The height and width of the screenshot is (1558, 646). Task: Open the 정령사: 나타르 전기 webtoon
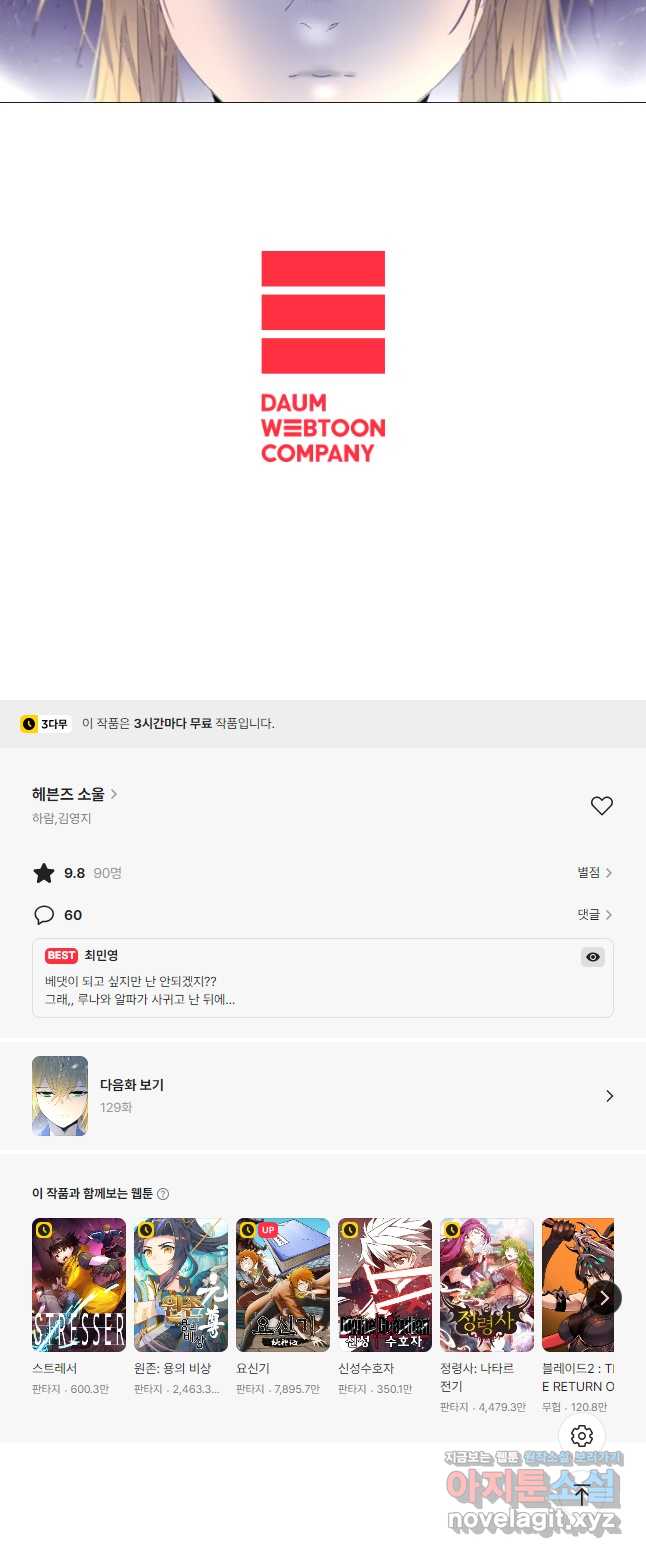point(487,1285)
